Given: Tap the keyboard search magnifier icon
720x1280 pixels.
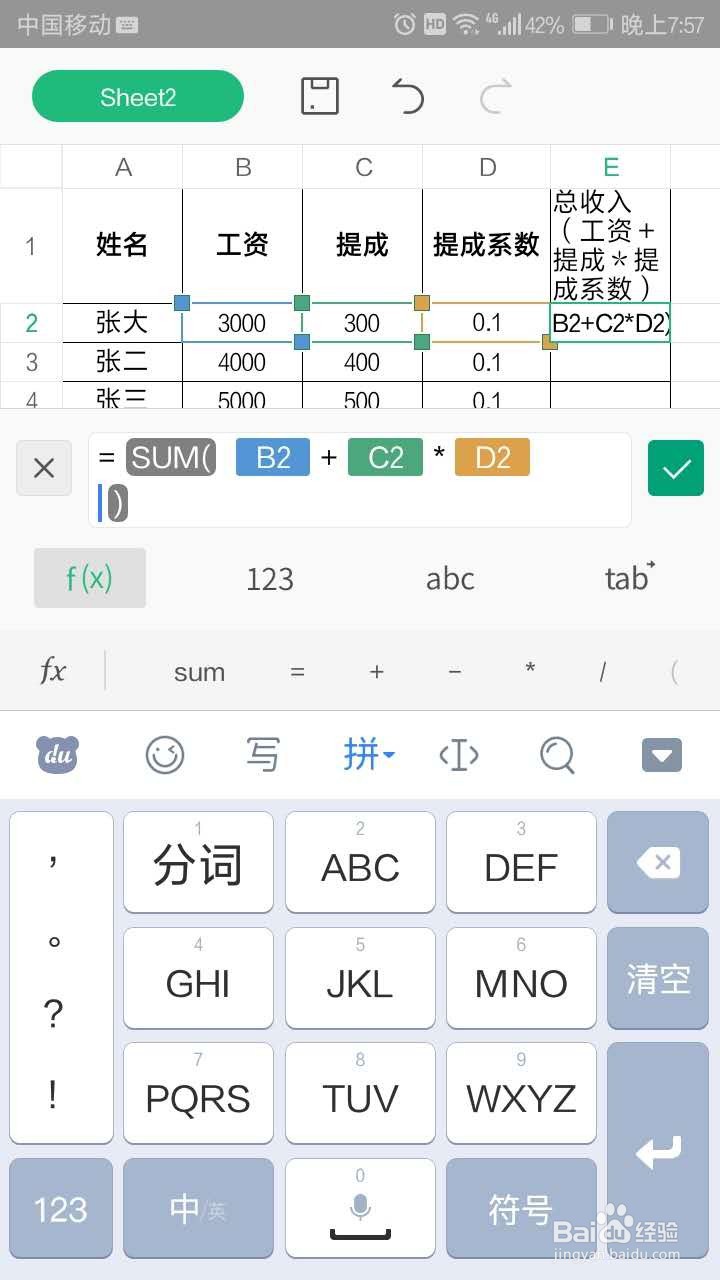Looking at the screenshot, I should 557,754.
